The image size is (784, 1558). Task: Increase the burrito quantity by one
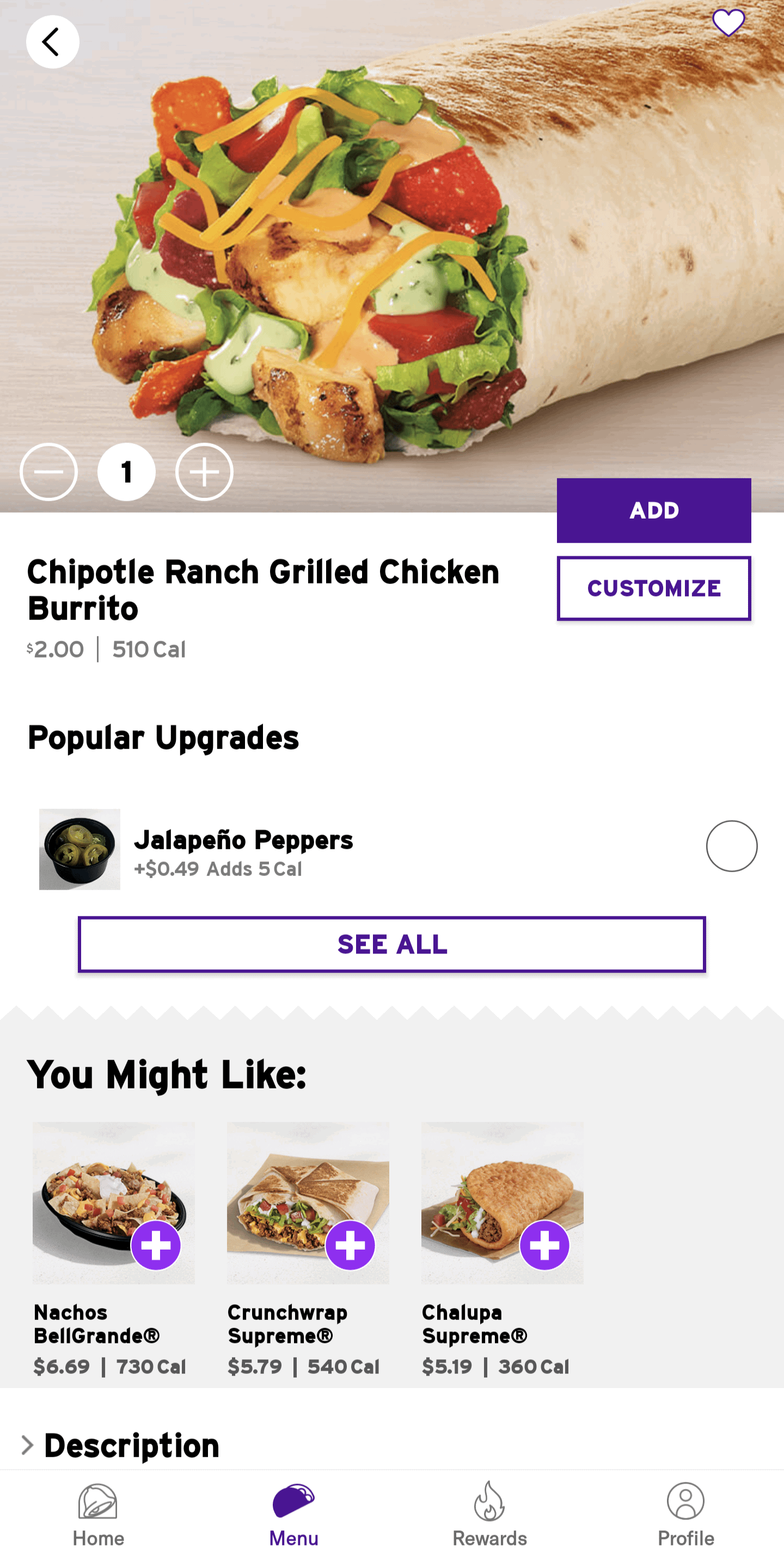[204, 472]
